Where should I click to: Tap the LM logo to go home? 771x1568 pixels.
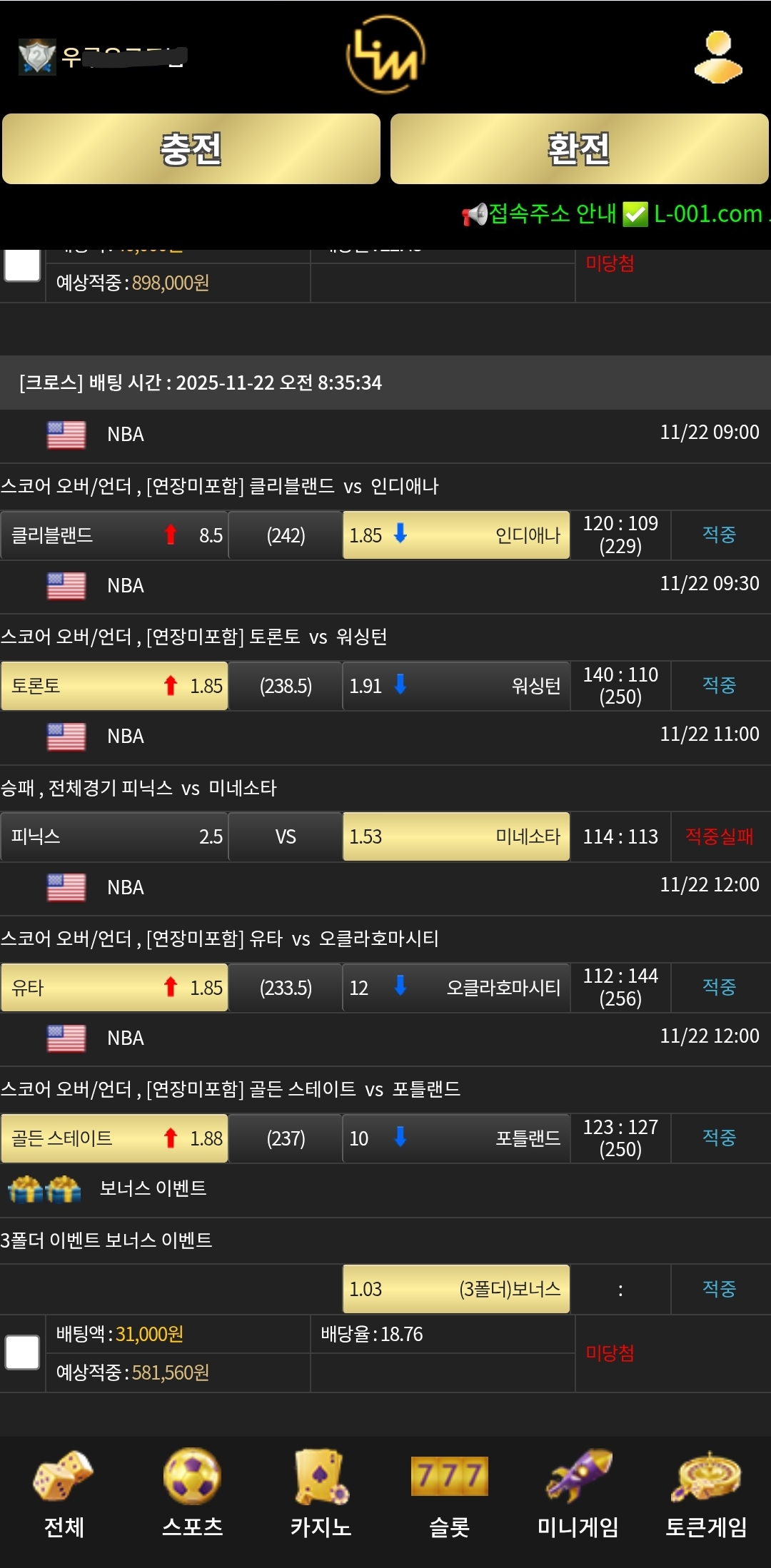[x=385, y=56]
